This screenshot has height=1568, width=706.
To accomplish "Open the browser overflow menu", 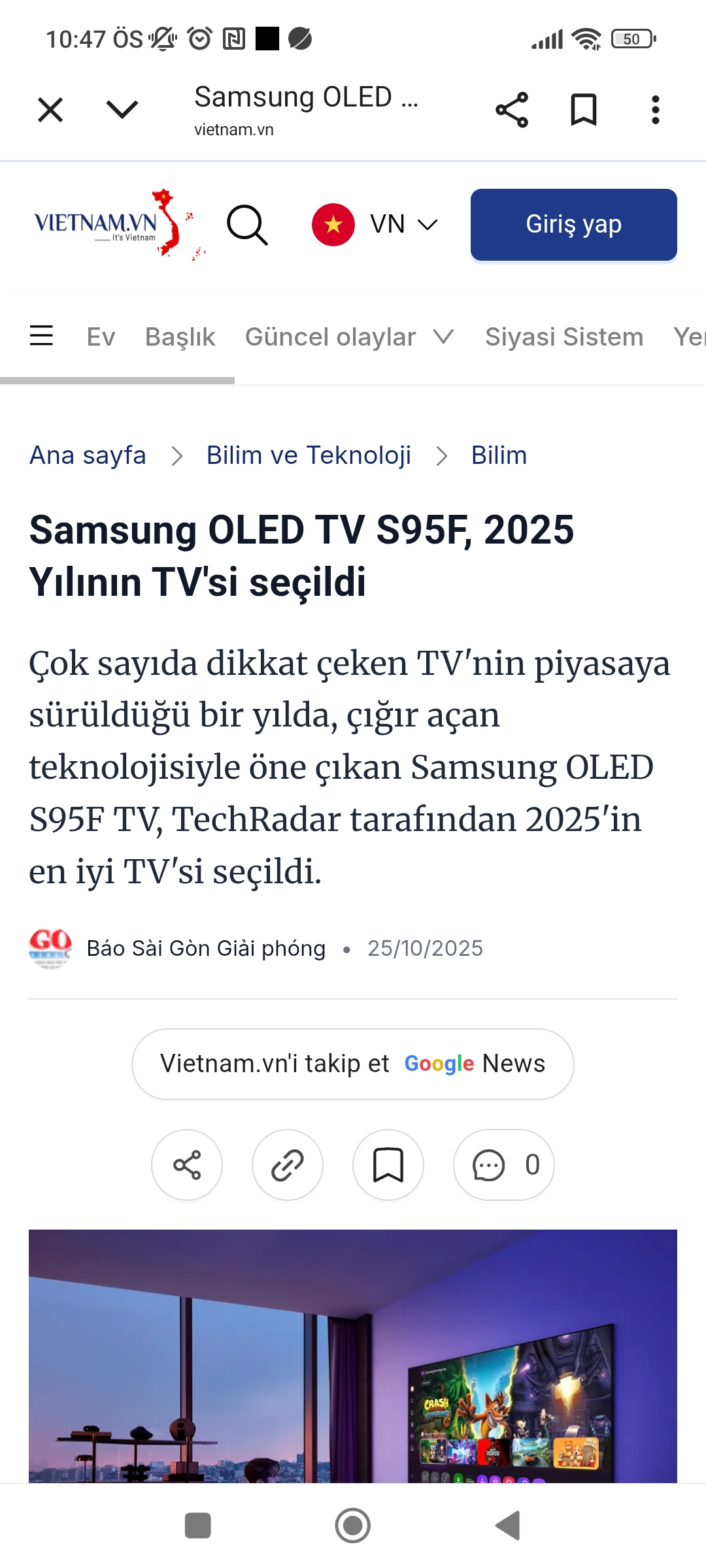I will [655, 110].
